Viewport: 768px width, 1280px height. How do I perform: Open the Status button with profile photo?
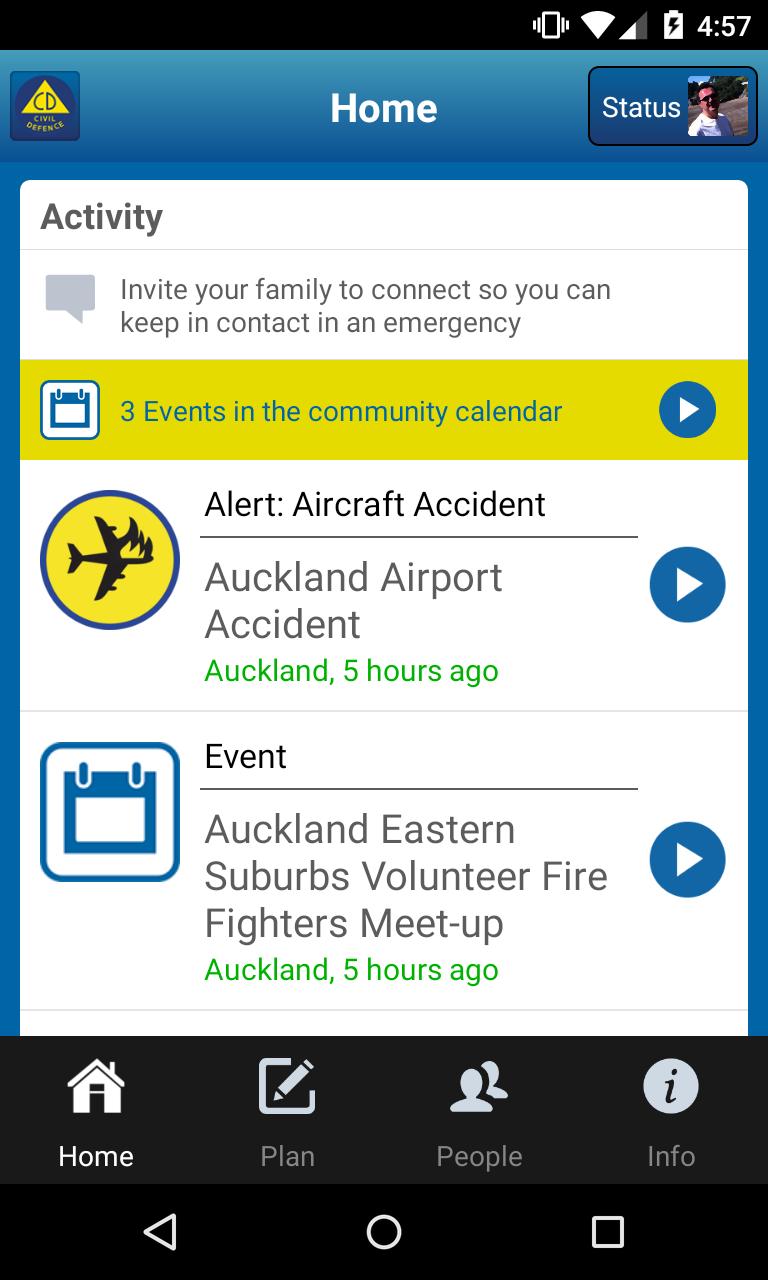(x=672, y=107)
